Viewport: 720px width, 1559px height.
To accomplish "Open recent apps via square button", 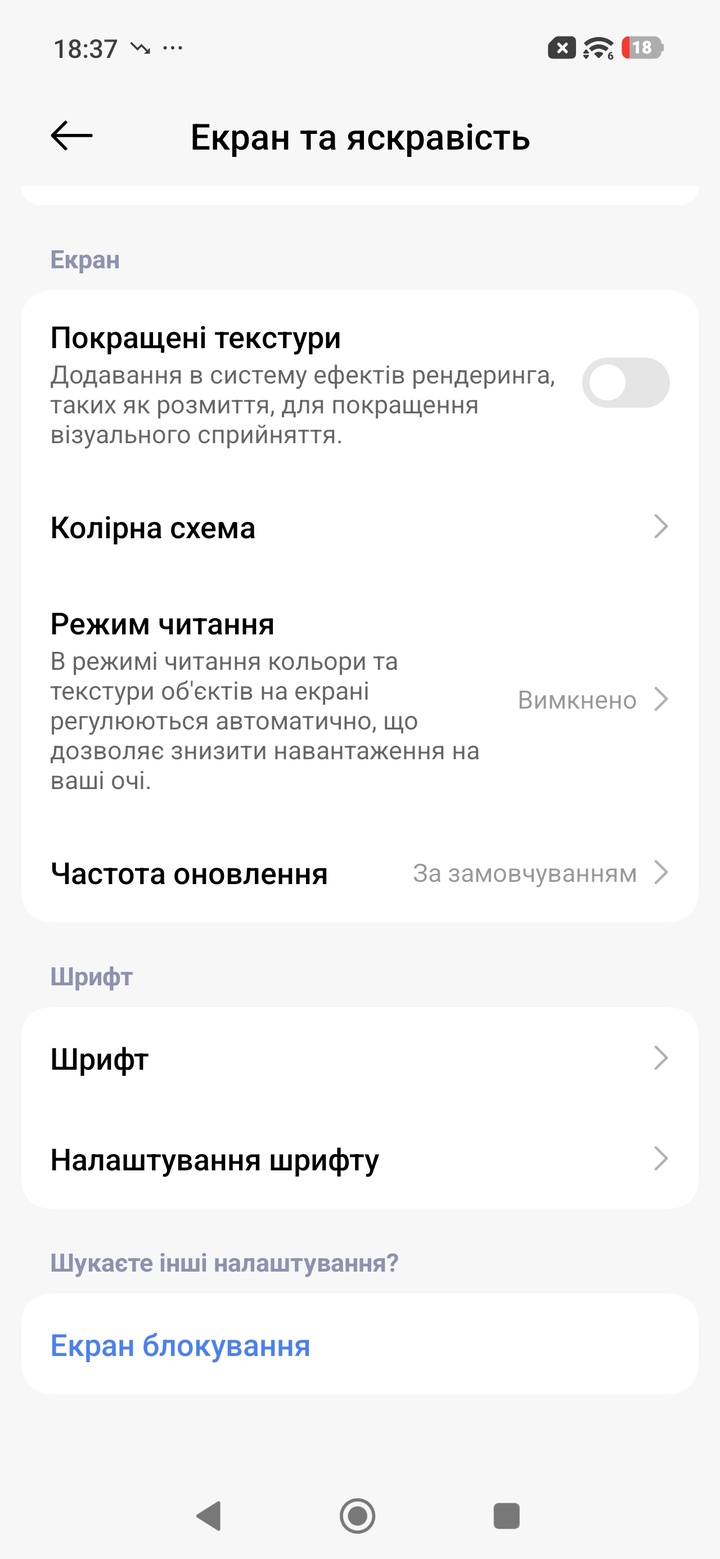I will pyautogui.click(x=506, y=1516).
